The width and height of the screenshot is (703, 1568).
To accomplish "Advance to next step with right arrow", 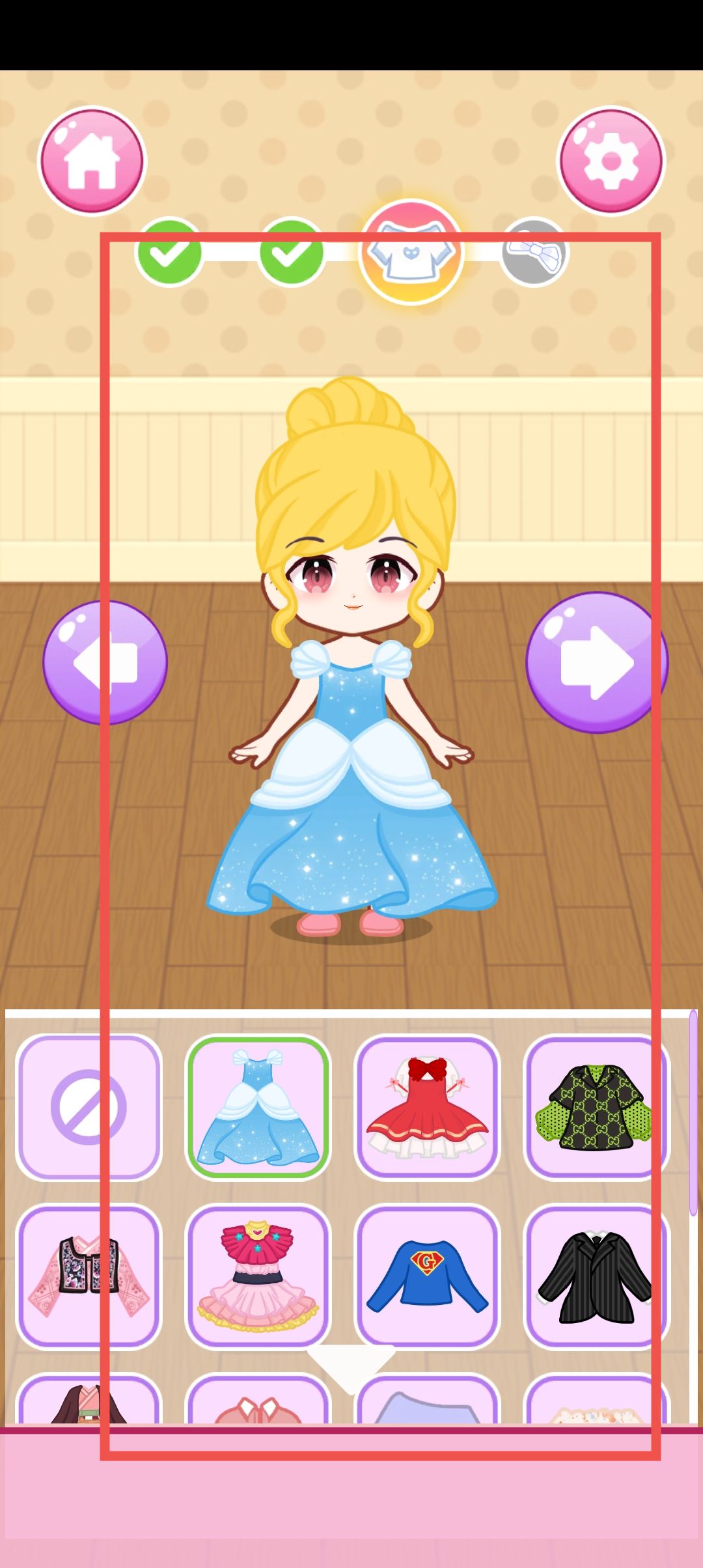I will point(596,662).
